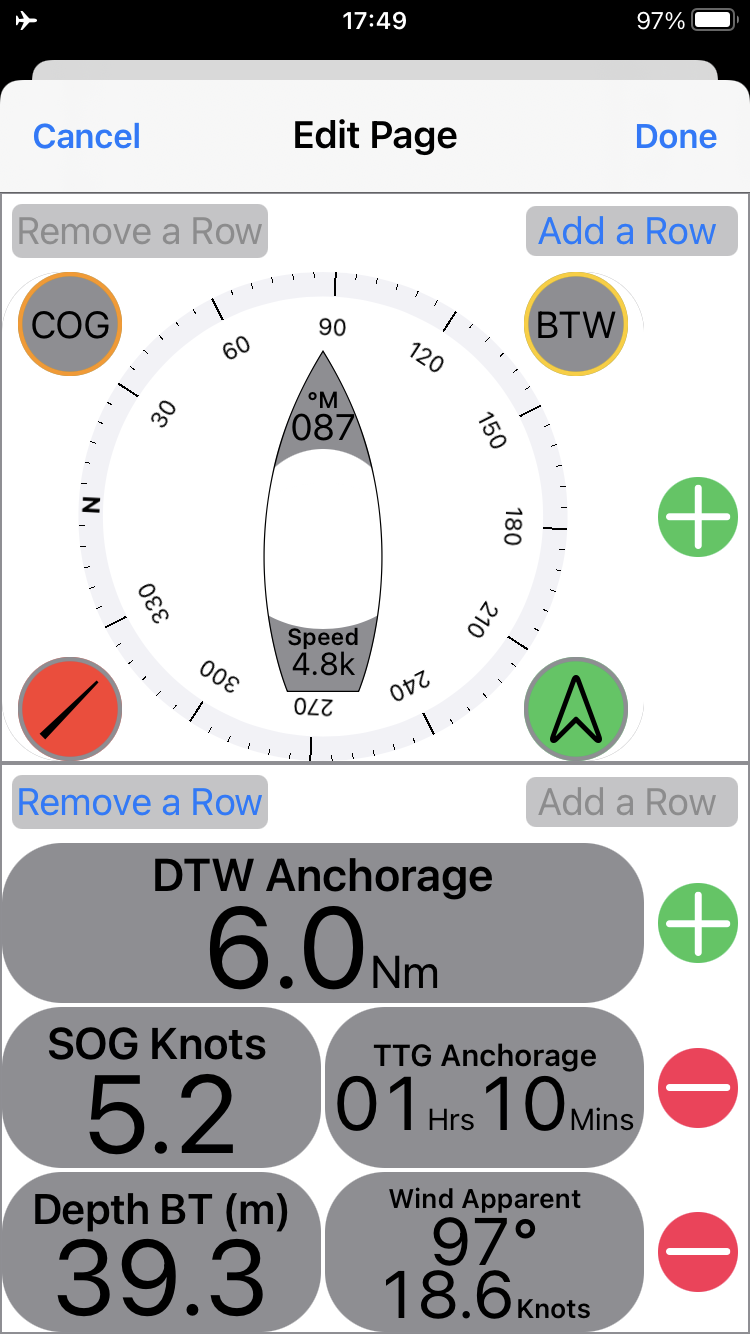The width and height of the screenshot is (750, 1334).
Task: Select the Wind Apparent tile
Action: 485,1252
